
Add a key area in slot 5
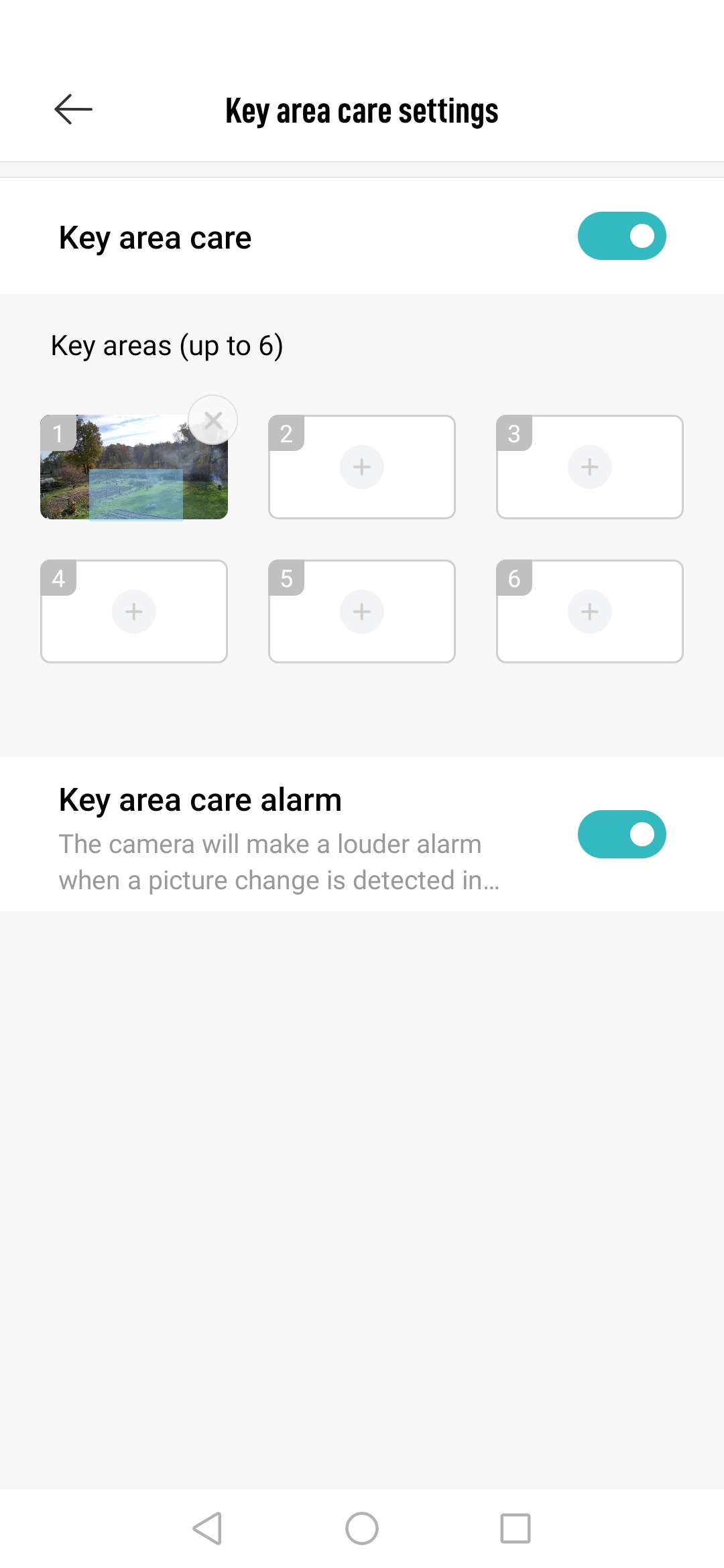(362, 612)
